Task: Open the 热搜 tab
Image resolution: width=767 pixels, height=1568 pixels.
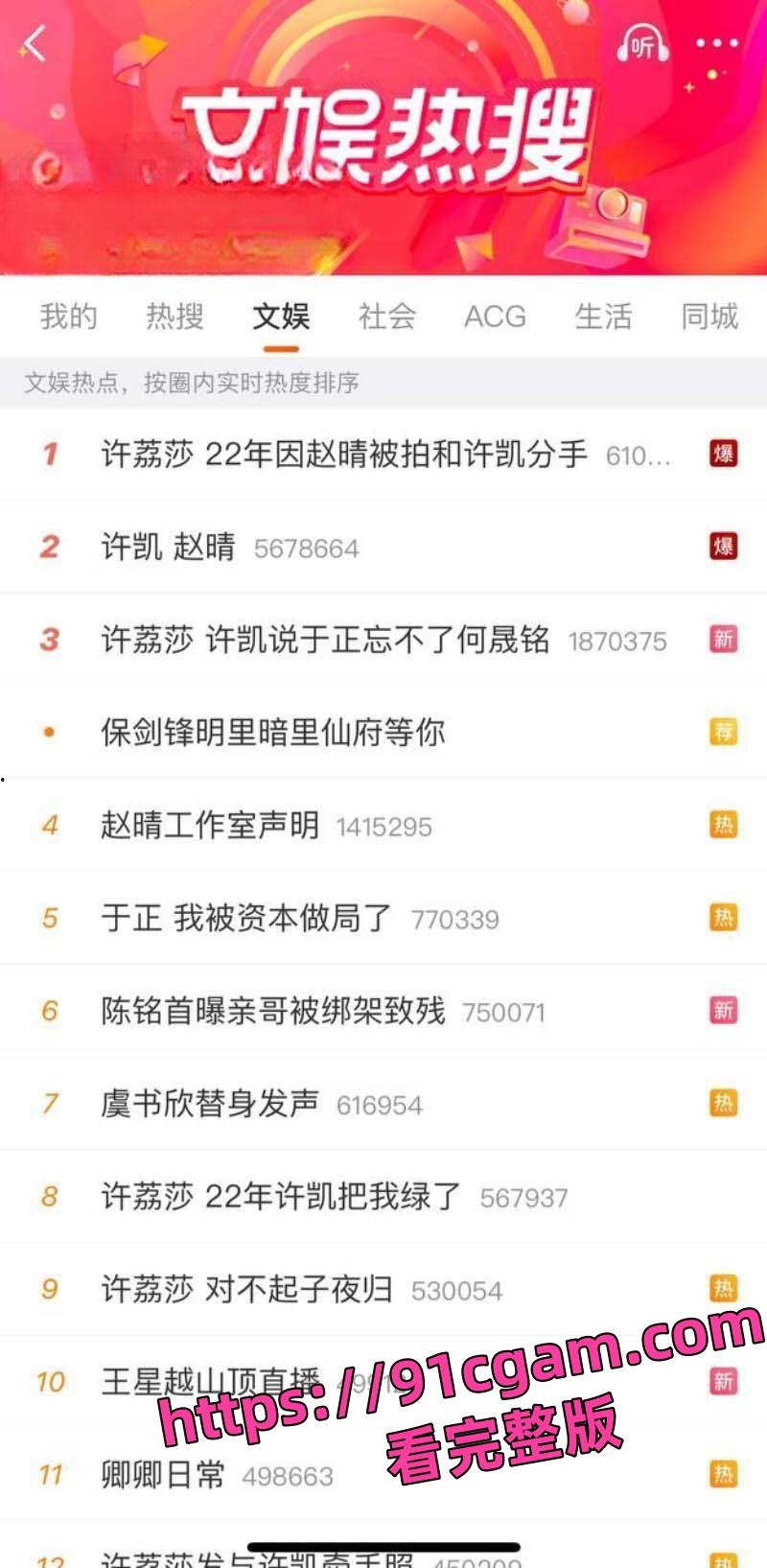Action: (174, 317)
